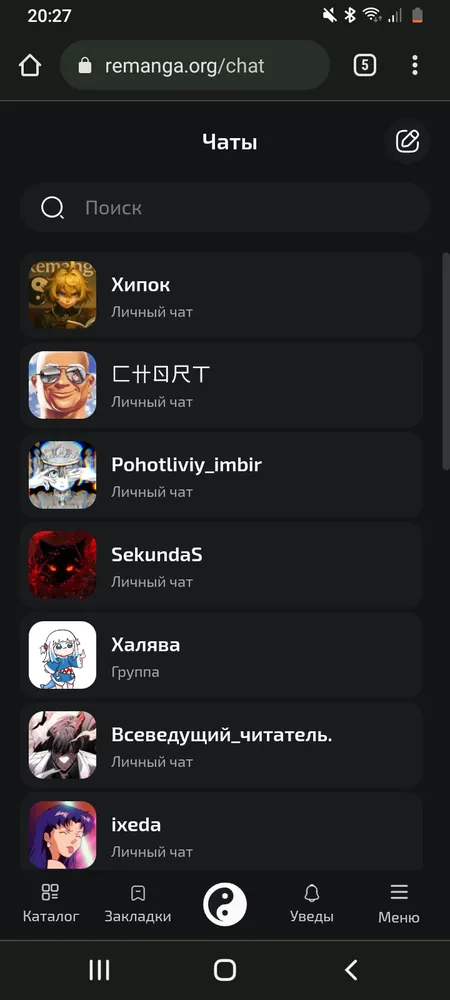This screenshot has width=450, height=1000.
Task: Open the Халява group chat
Action: pos(222,655)
